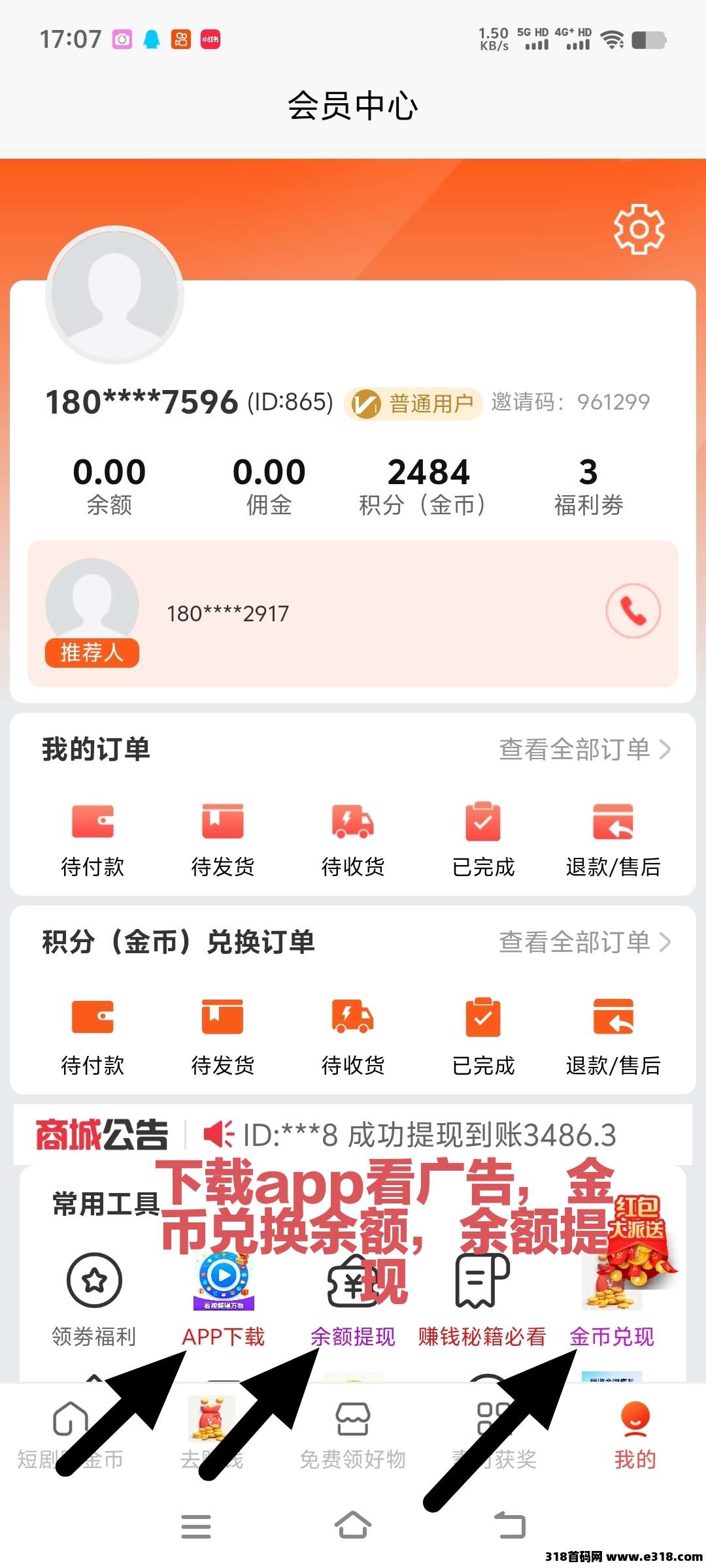Click the 赚钱秘籍必看 receipt icon
The image size is (706, 1568).
484,1279
